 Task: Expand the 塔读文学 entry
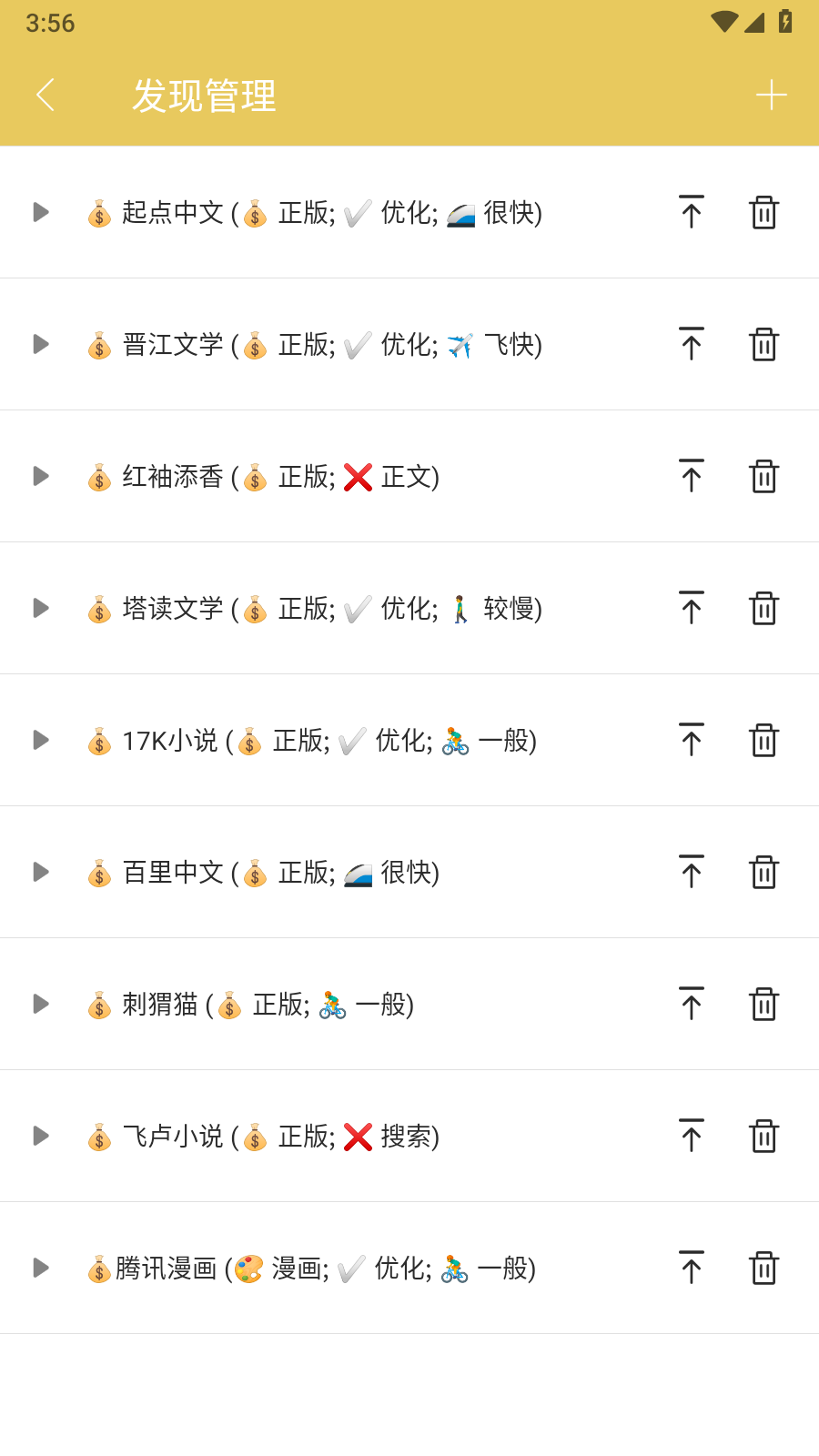pyautogui.click(x=40, y=608)
